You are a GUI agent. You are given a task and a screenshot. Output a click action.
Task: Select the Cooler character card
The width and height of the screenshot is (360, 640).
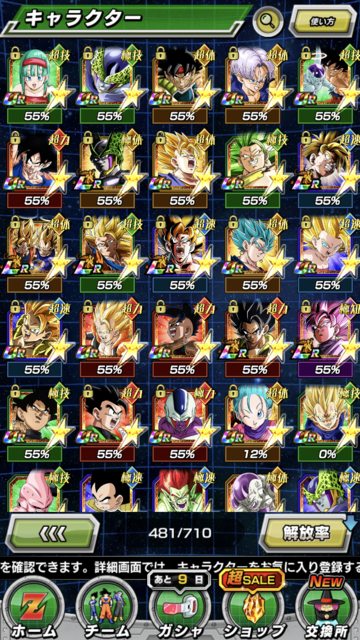181,418
